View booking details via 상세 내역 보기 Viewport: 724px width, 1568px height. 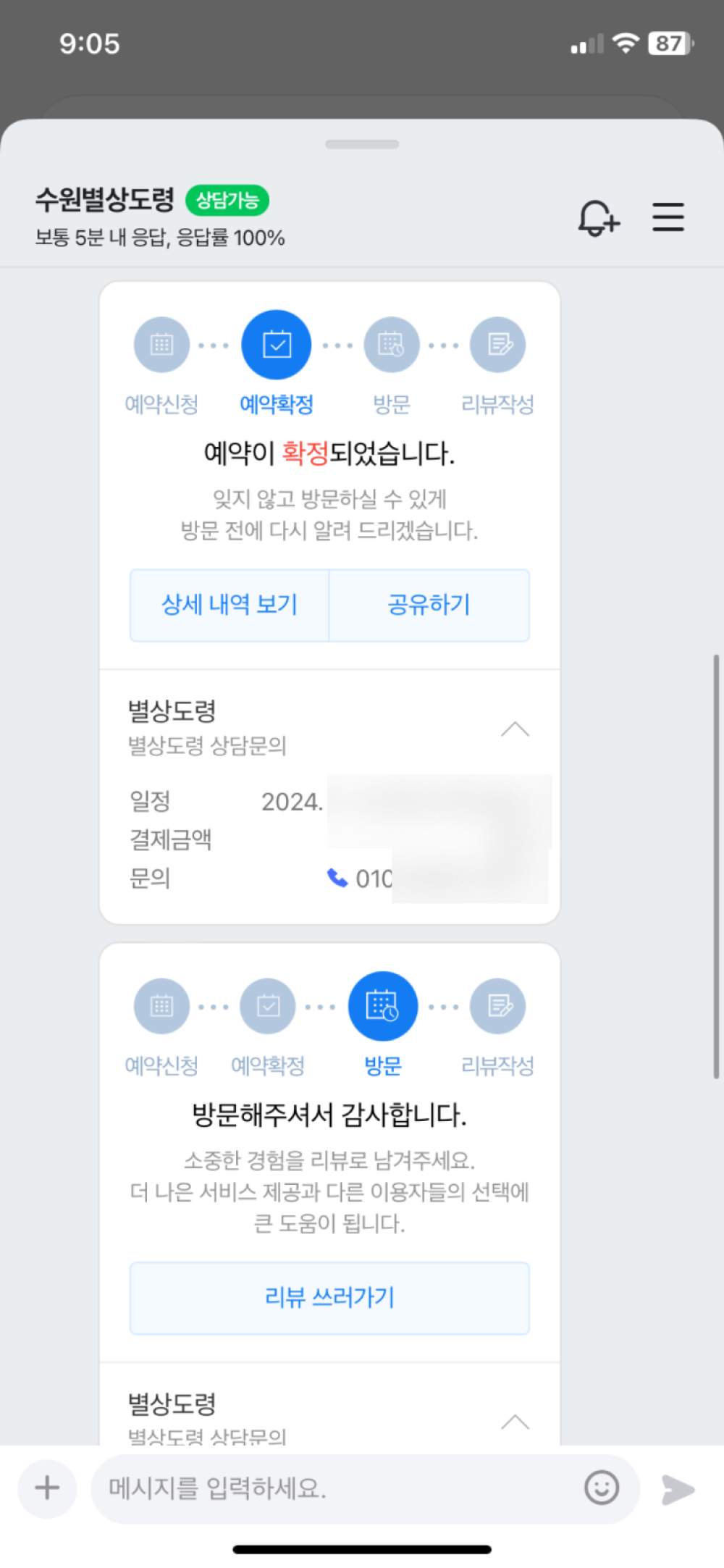[230, 605]
